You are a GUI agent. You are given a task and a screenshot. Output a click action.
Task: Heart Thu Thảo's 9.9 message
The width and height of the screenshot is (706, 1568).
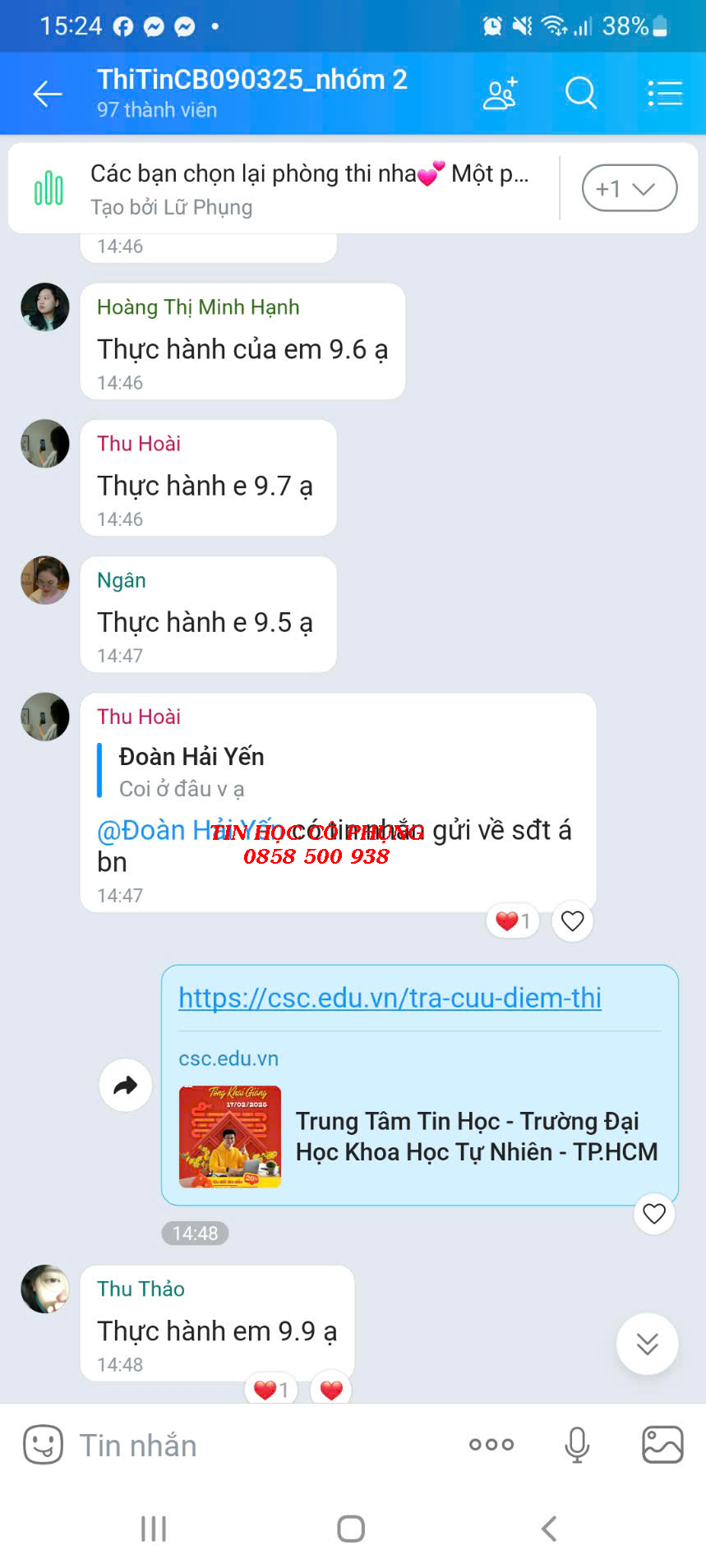point(331,1390)
